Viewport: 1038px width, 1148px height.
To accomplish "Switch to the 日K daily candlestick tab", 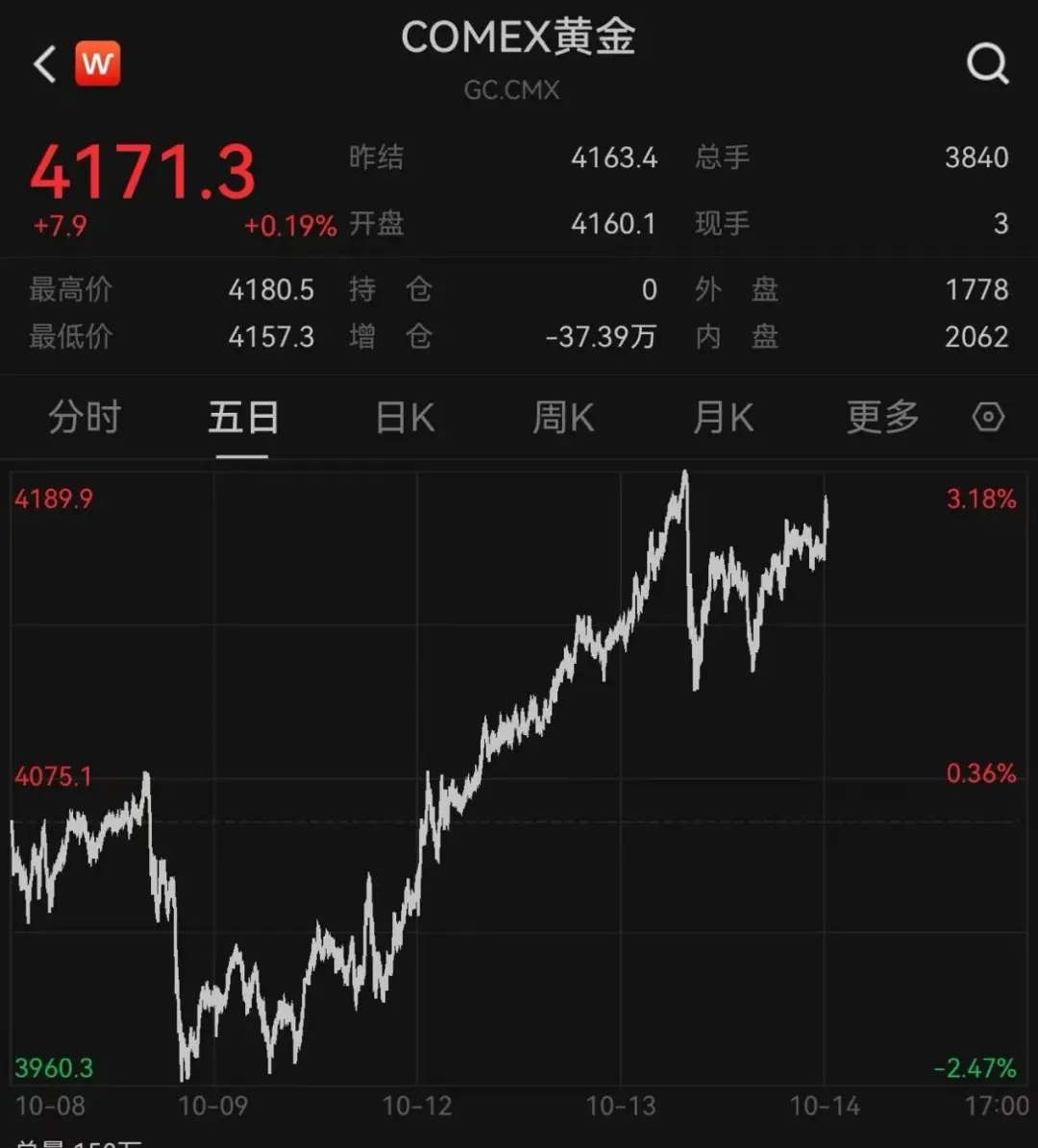I will click(x=404, y=417).
